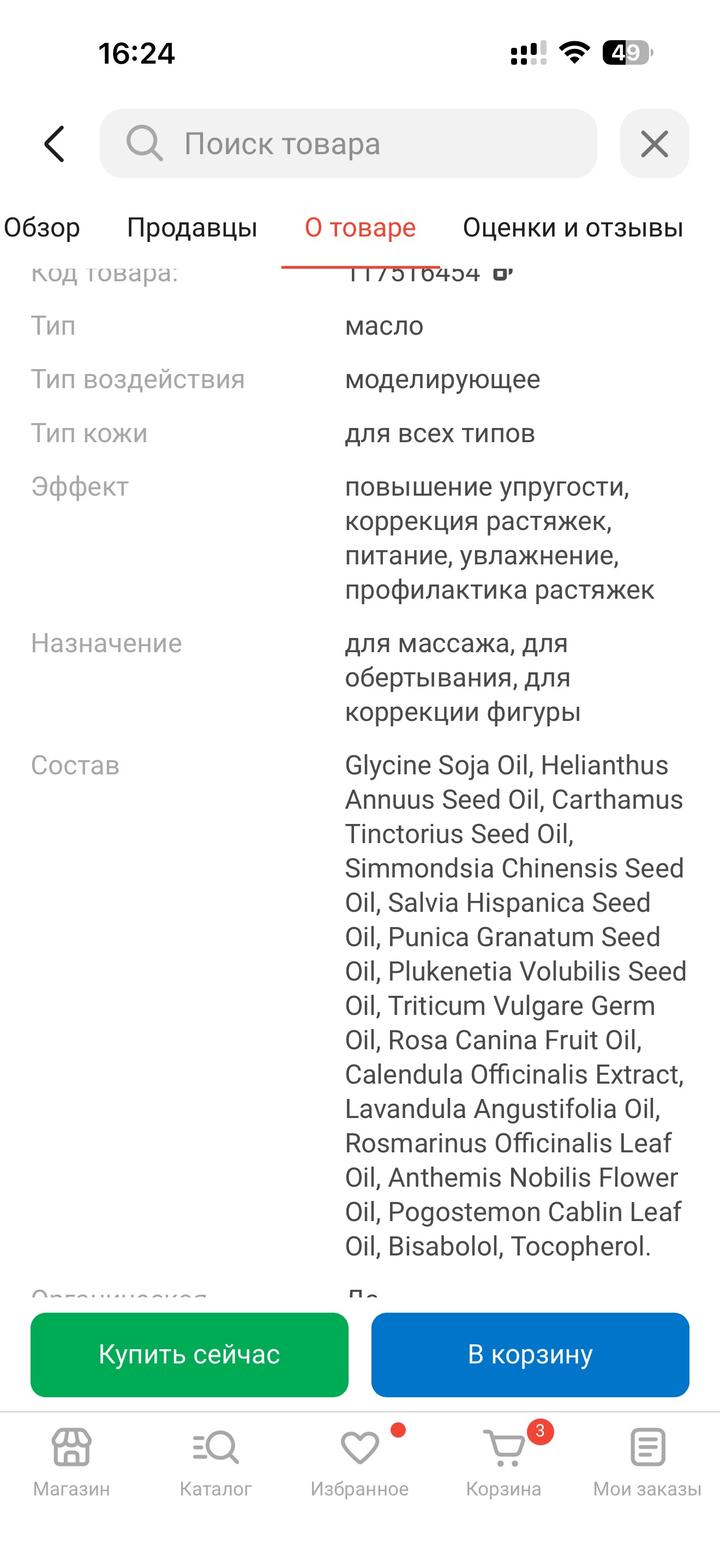The width and height of the screenshot is (720, 1564).
Task: Go back using the arrow icon
Action: [x=55, y=144]
